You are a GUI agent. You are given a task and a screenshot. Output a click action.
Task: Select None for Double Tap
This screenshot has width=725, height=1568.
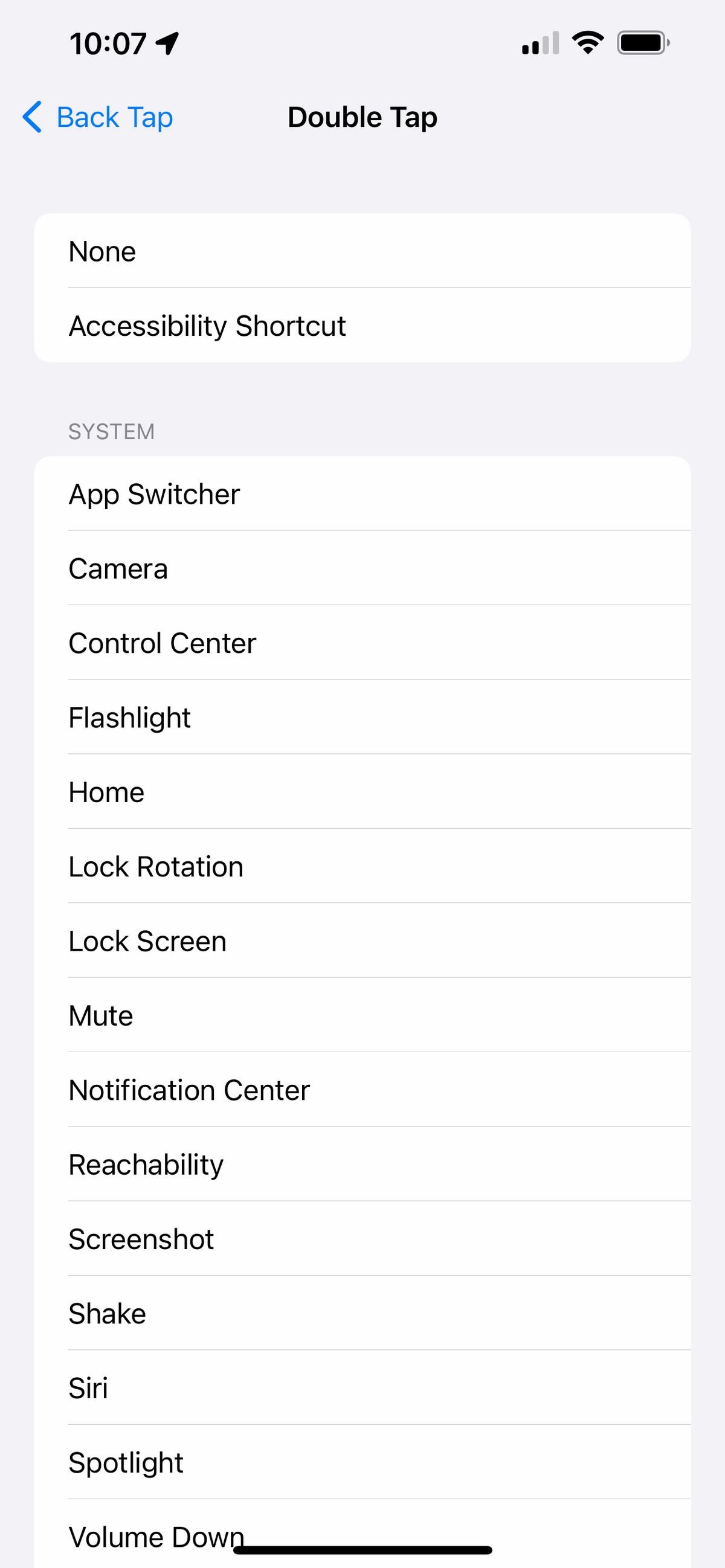tap(362, 251)
